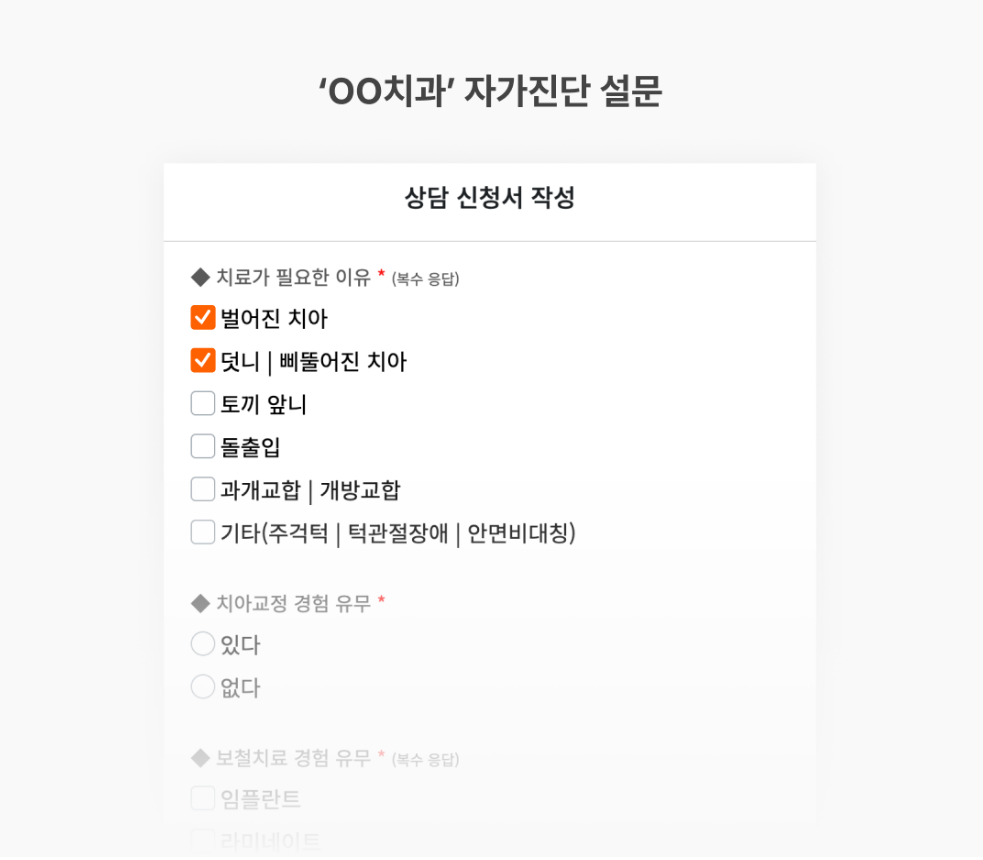Check the 기타(주걱턱 | 턱관절장애 | 안면비대칭) box
The height and width of the screenshot is (860, 983).
[x=203, y=532]
